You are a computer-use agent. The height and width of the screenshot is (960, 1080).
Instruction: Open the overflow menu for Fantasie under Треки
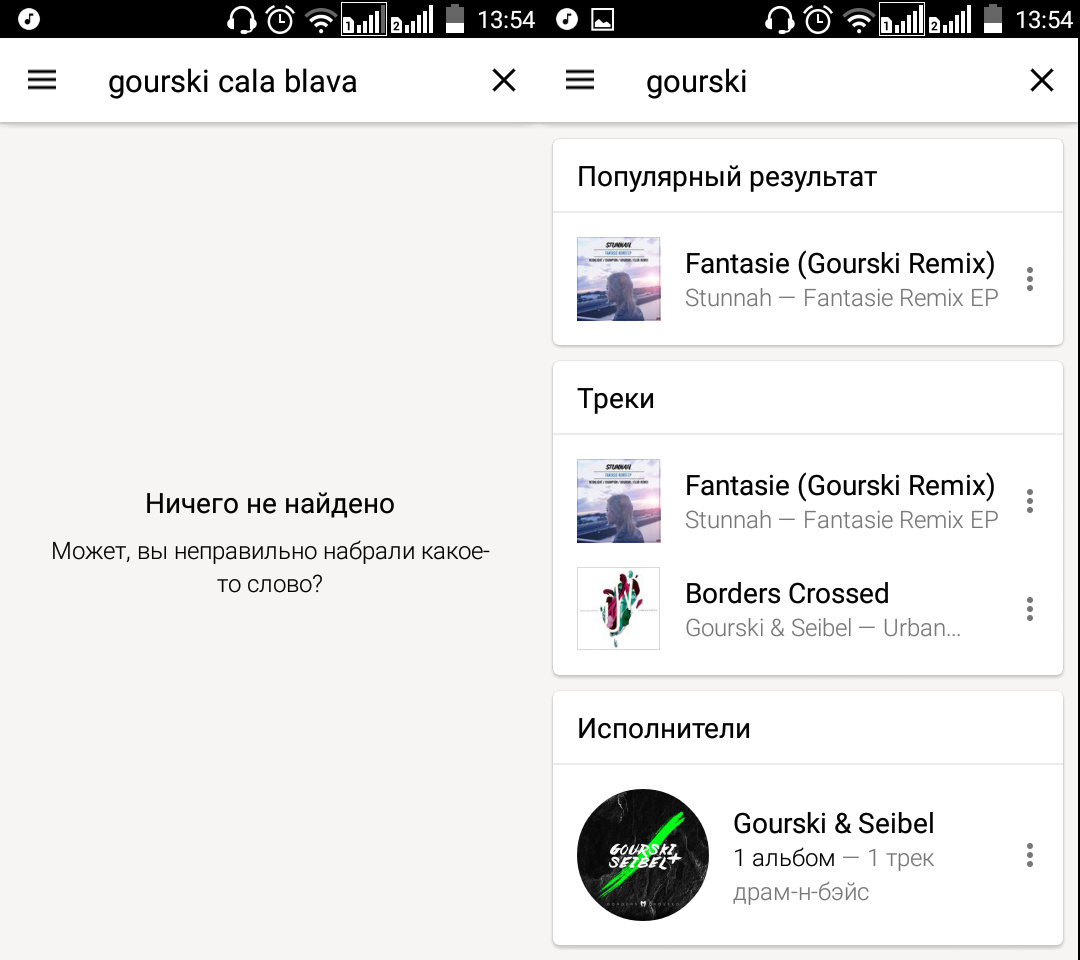click(1029, 501)
